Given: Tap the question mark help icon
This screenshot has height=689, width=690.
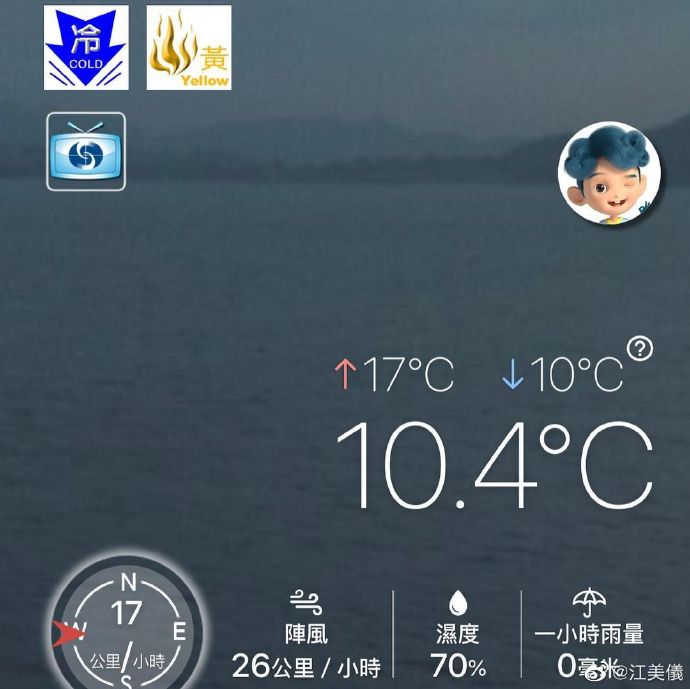Looking at the screenshot, I should 640,348.
